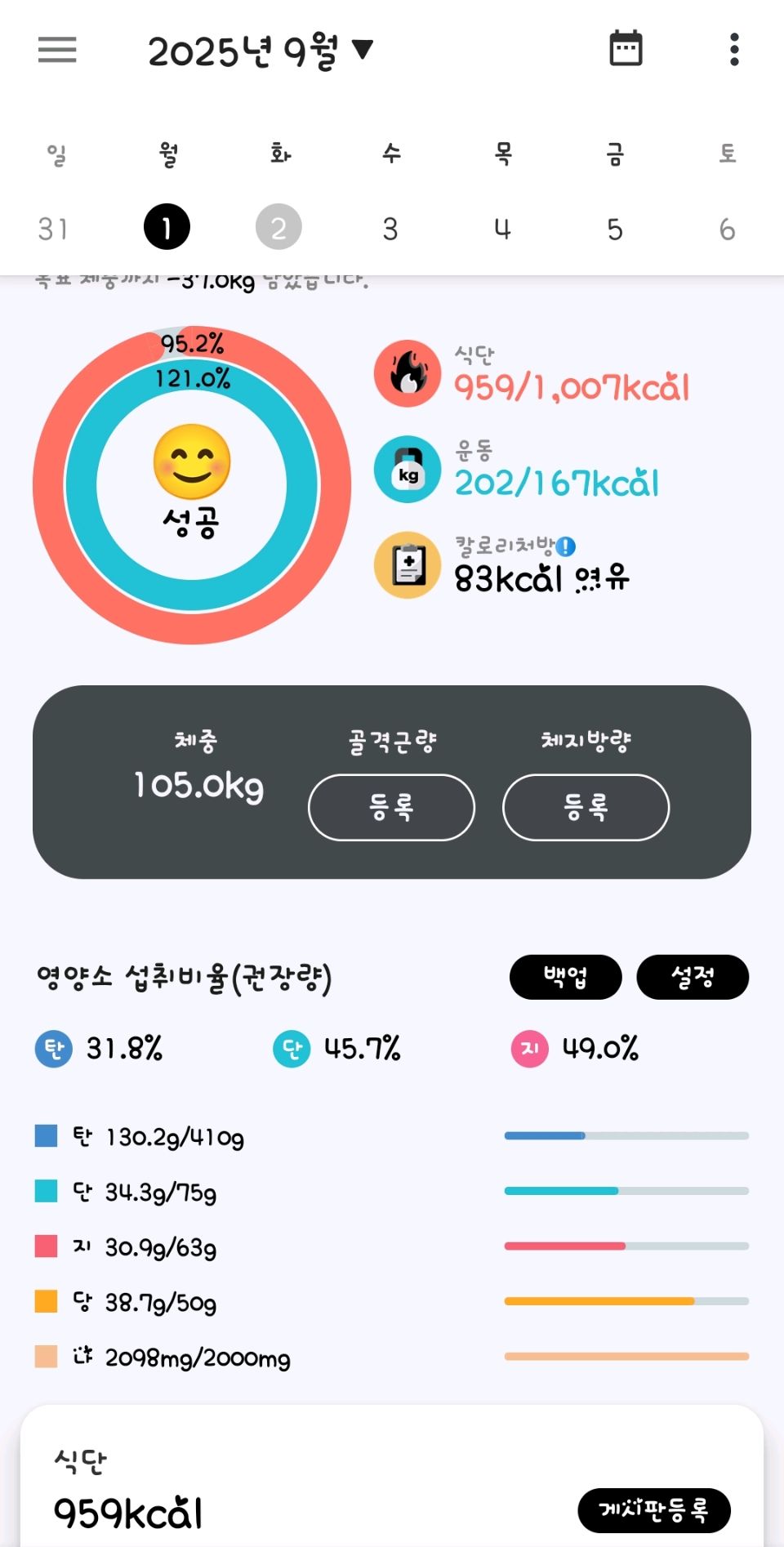Tap 등록 under 골격근량
The image size is (784, 1547).
point(391,807)
